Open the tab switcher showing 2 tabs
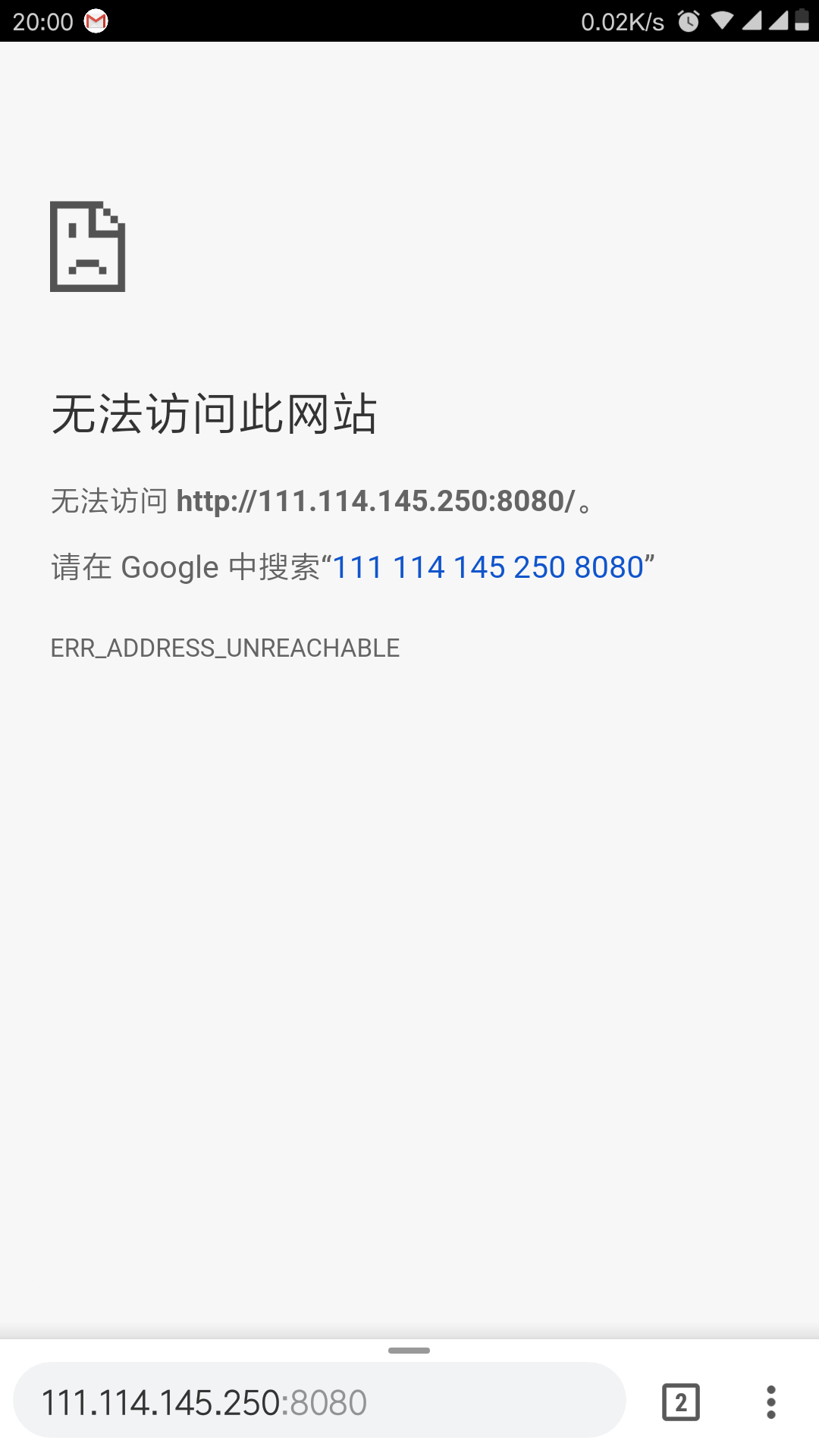 pyautogui.click(x=680, y=1402)
